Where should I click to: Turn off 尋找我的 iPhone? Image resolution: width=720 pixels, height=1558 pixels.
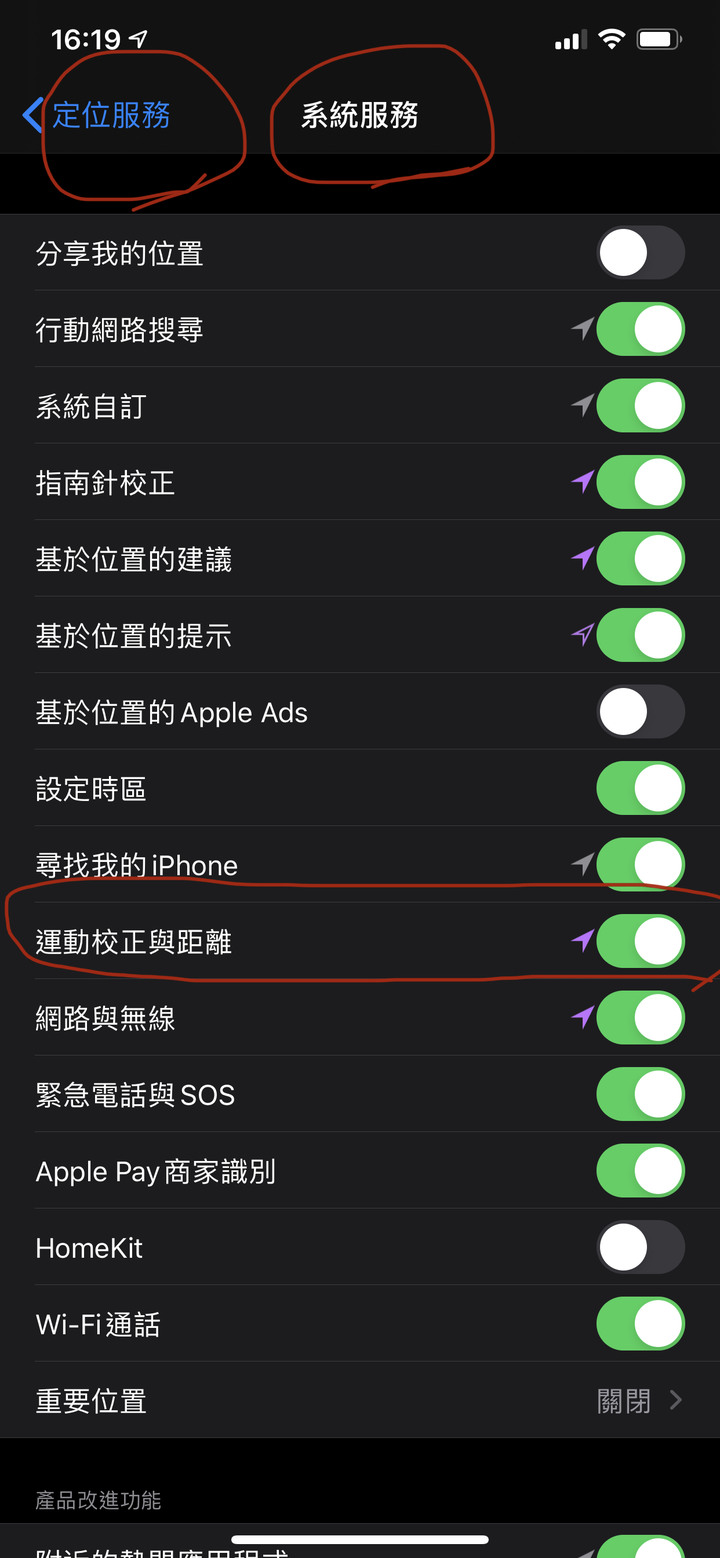click(x=640, y=864)
